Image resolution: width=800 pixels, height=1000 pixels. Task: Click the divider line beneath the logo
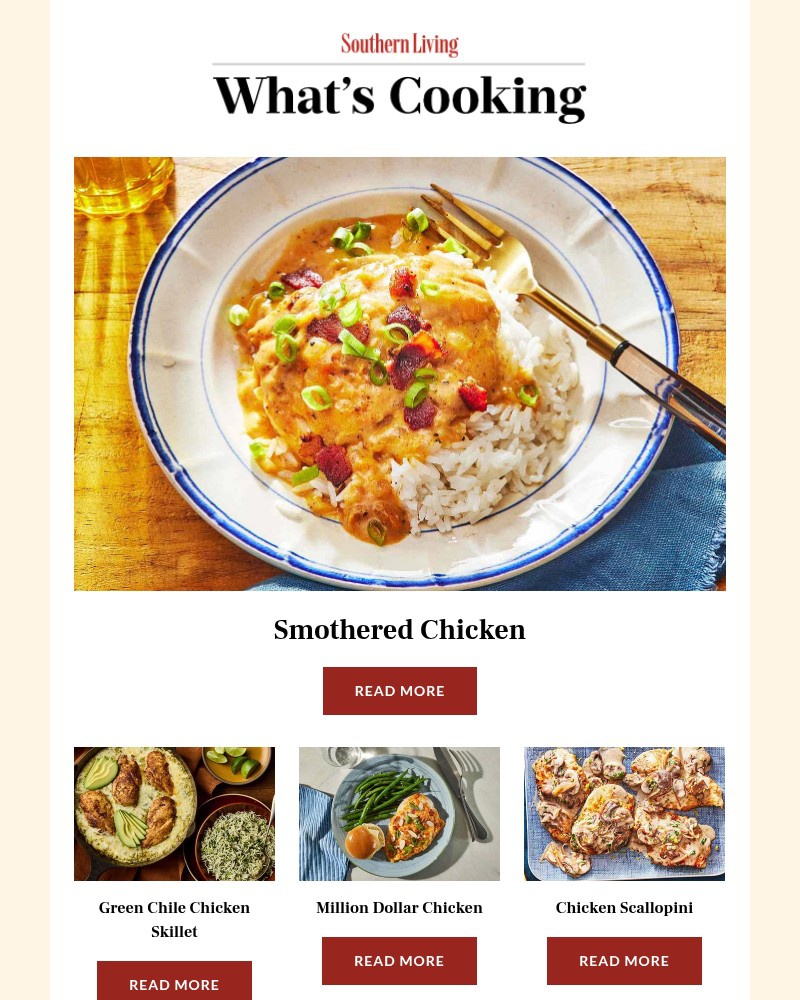point(400,62)
